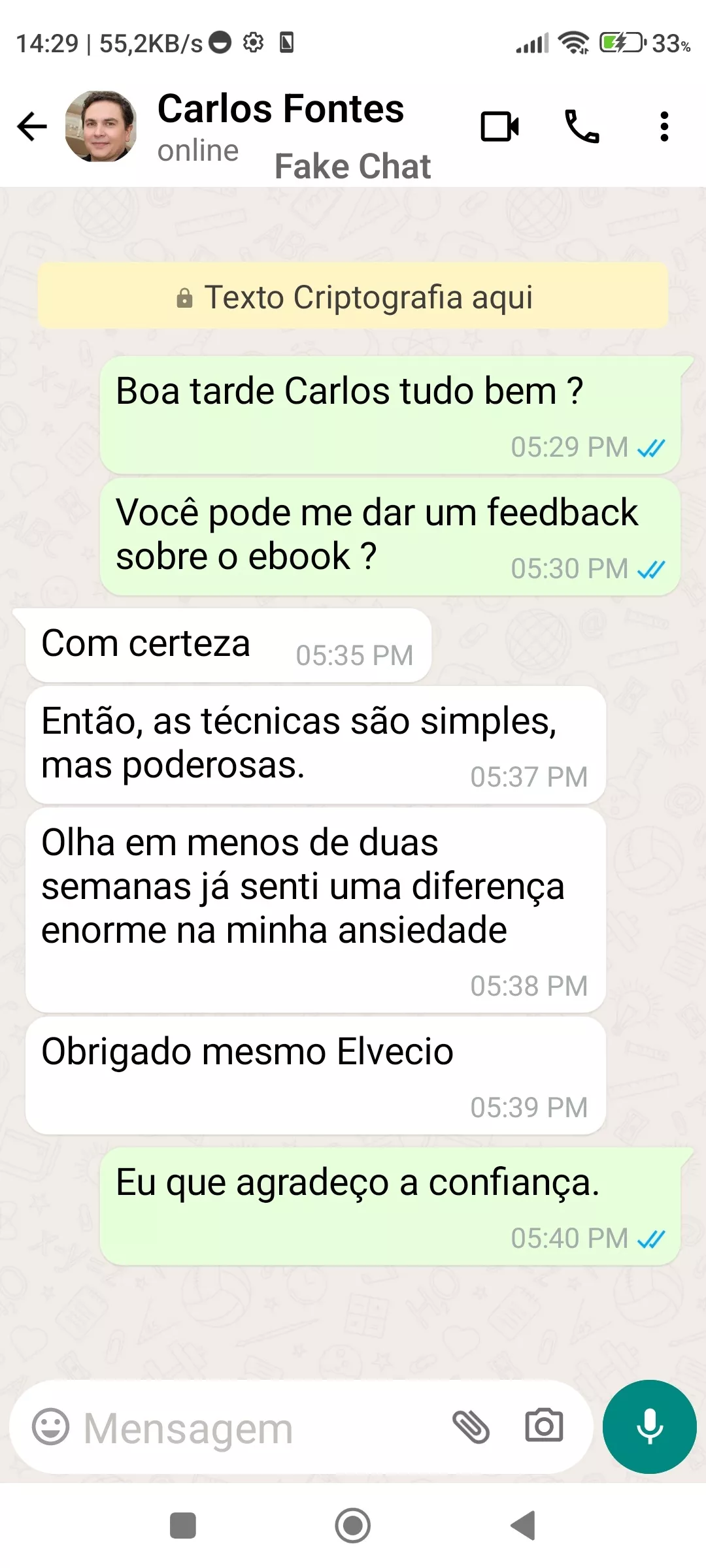The width and height of the screenshot is (706, 1568).
Task: Open Carlos Fontes contact info from the name
Action: pos(281,109)
